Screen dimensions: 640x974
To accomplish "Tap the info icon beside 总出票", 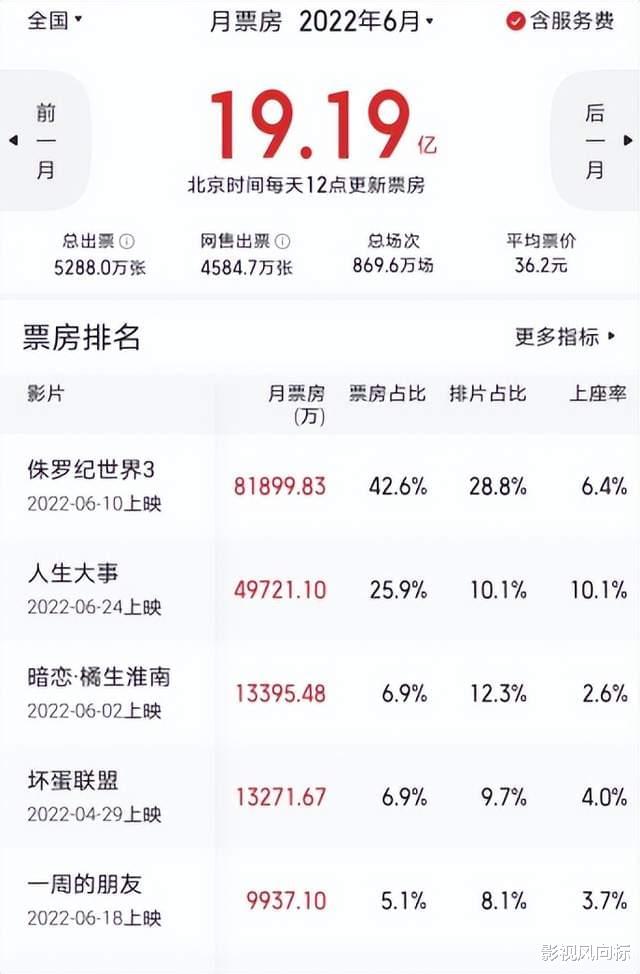I will click(x=127, y=241).
